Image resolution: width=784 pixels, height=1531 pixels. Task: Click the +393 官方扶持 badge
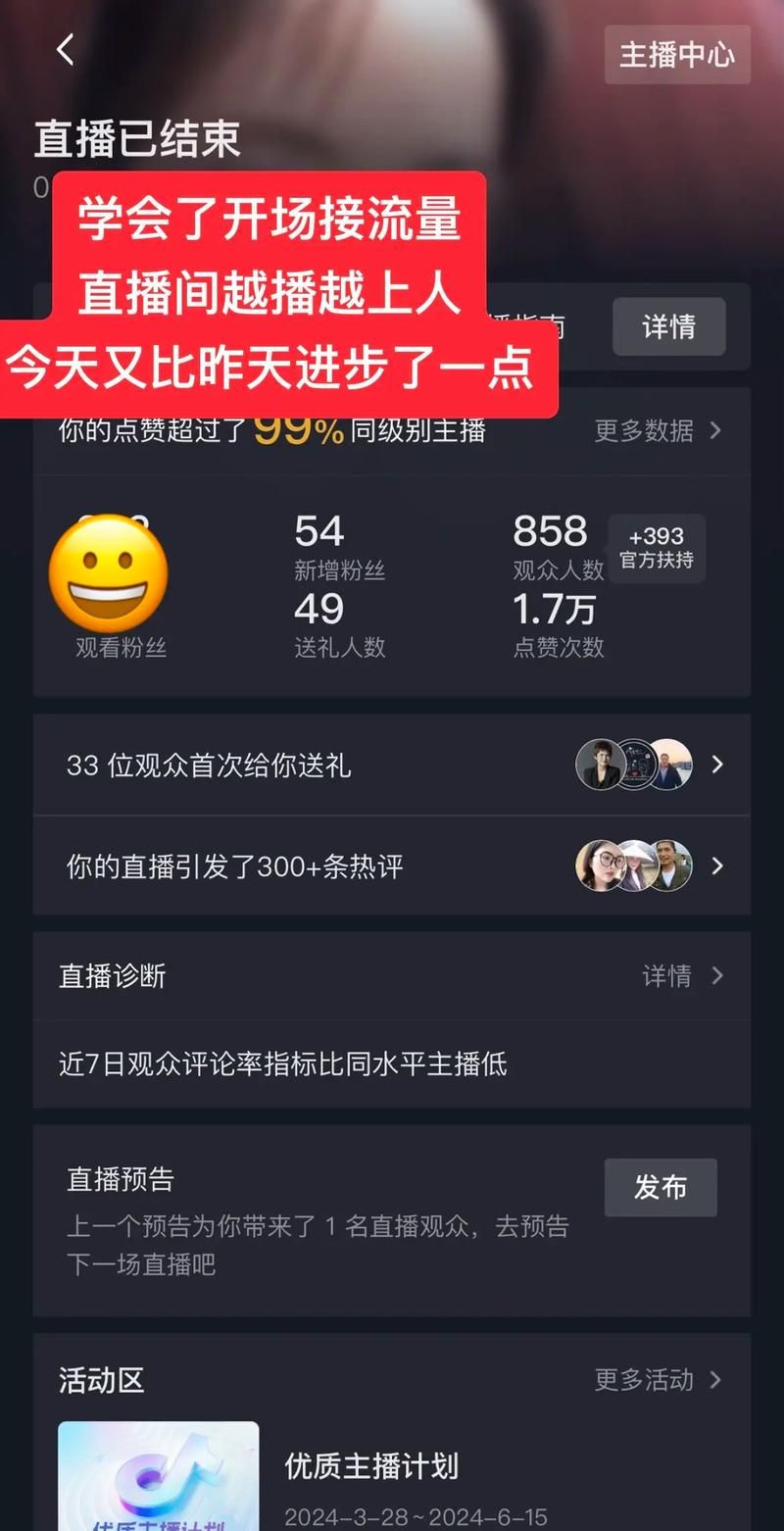point(658,548)
